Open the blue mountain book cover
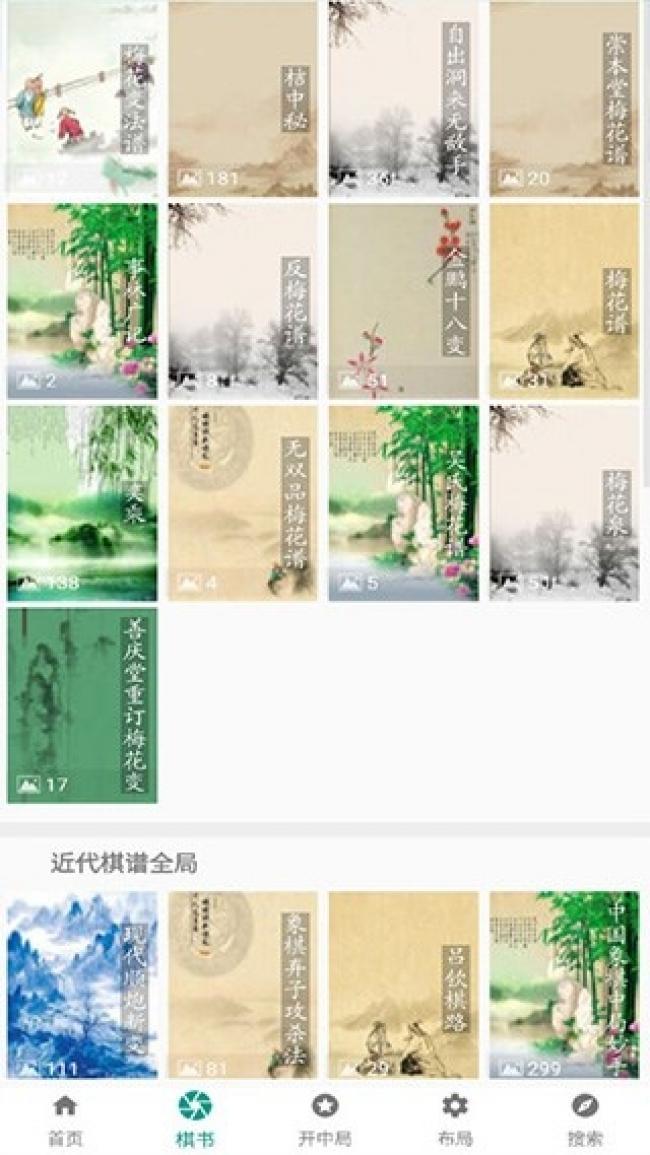This screenshot has height=1155, width=650. [x=82, y=985]
